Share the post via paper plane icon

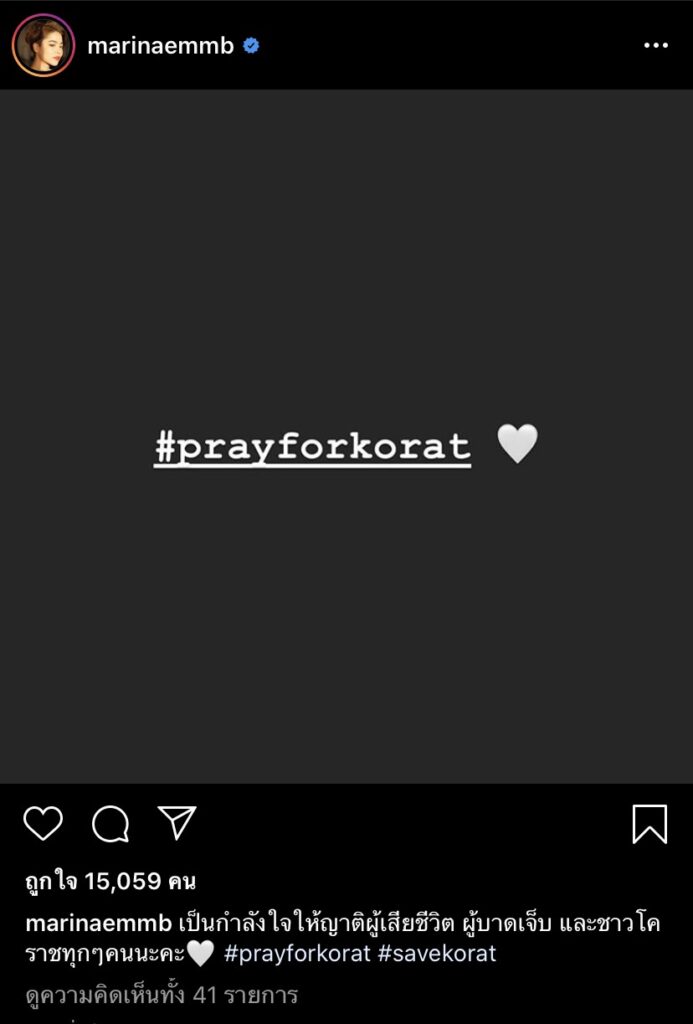[x=177, y=822]
